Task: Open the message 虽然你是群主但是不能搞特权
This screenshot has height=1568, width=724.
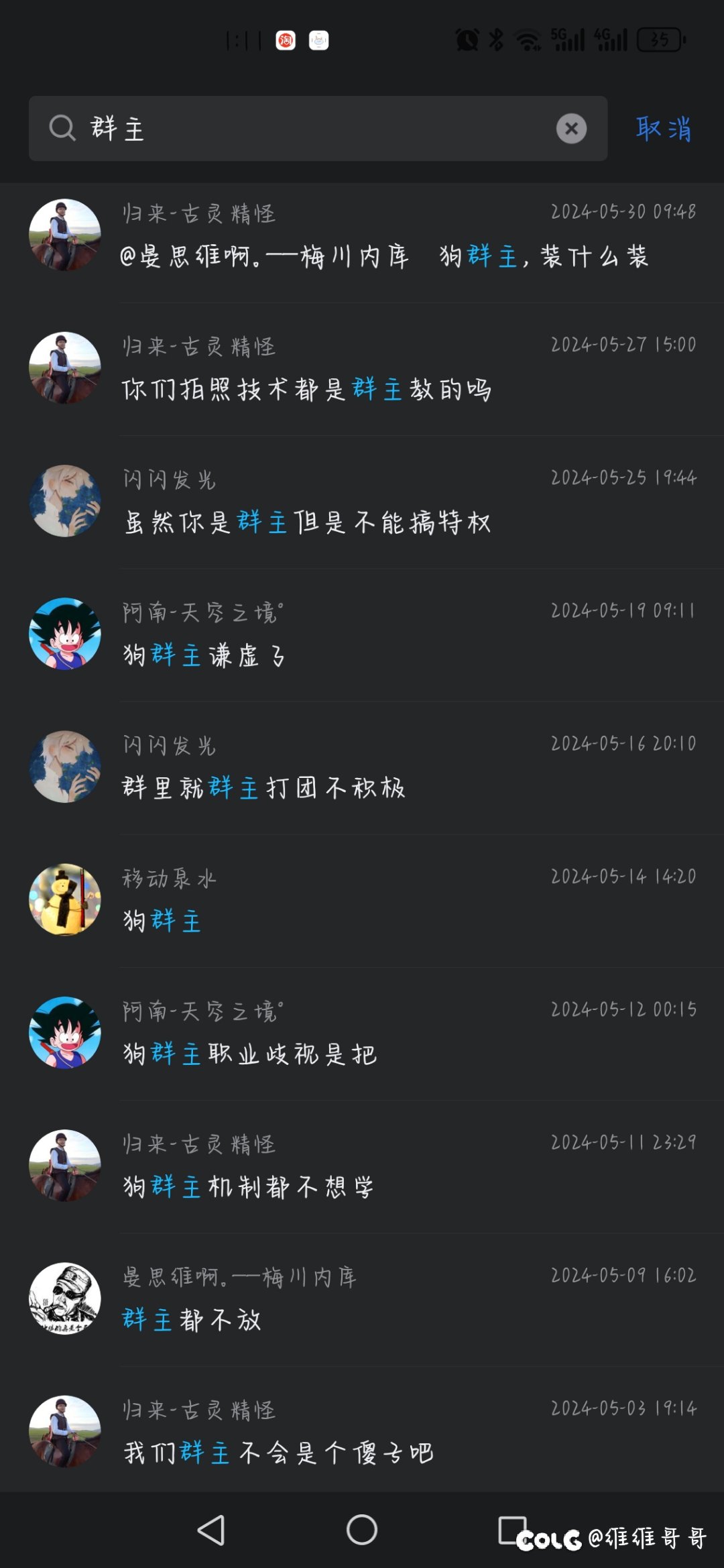Action: (362, 501)
